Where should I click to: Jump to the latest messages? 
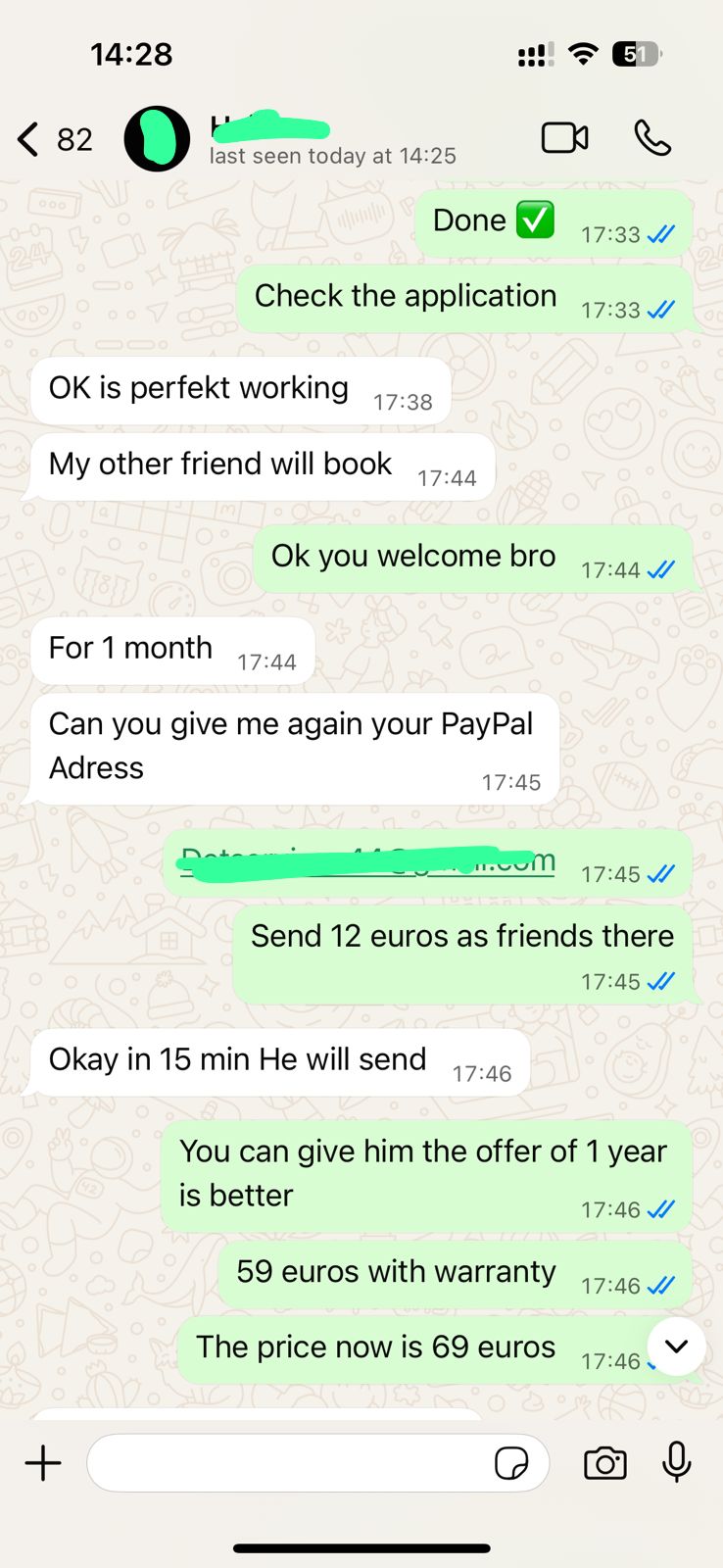coord(676,1346)
